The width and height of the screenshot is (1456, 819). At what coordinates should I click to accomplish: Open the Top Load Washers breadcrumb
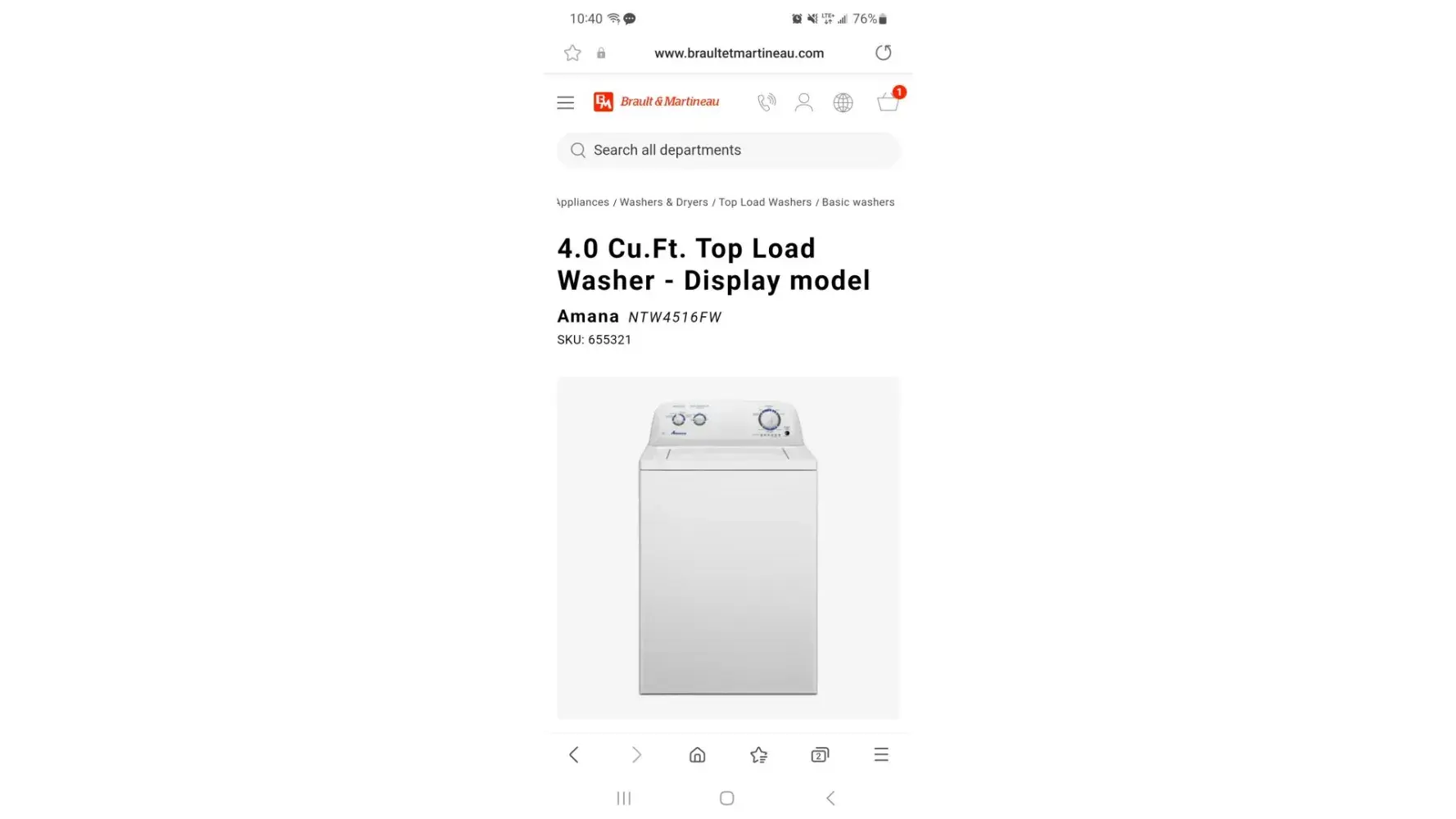click(765, 202)
